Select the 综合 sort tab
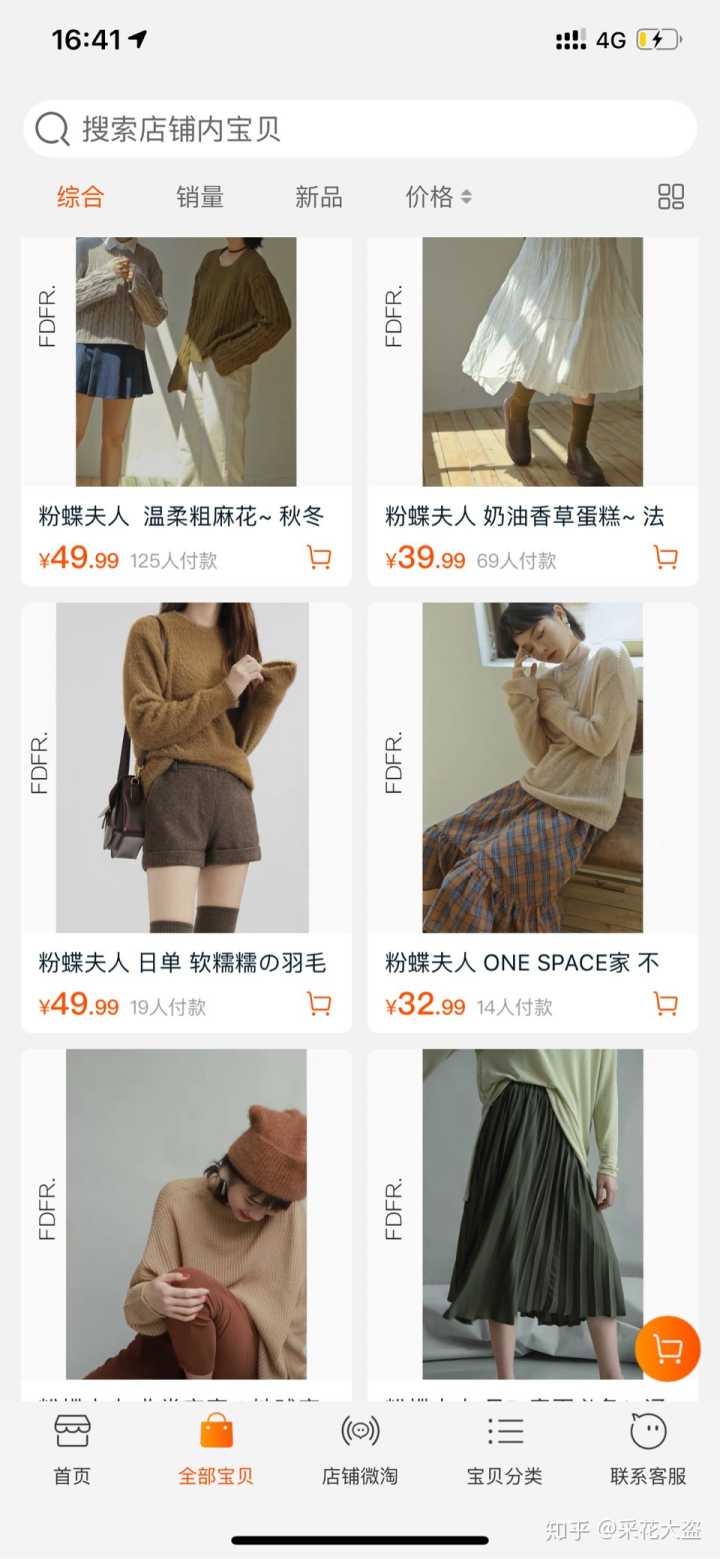The height and width of the screenshot is (1559, 720). [x=80, y=197]
